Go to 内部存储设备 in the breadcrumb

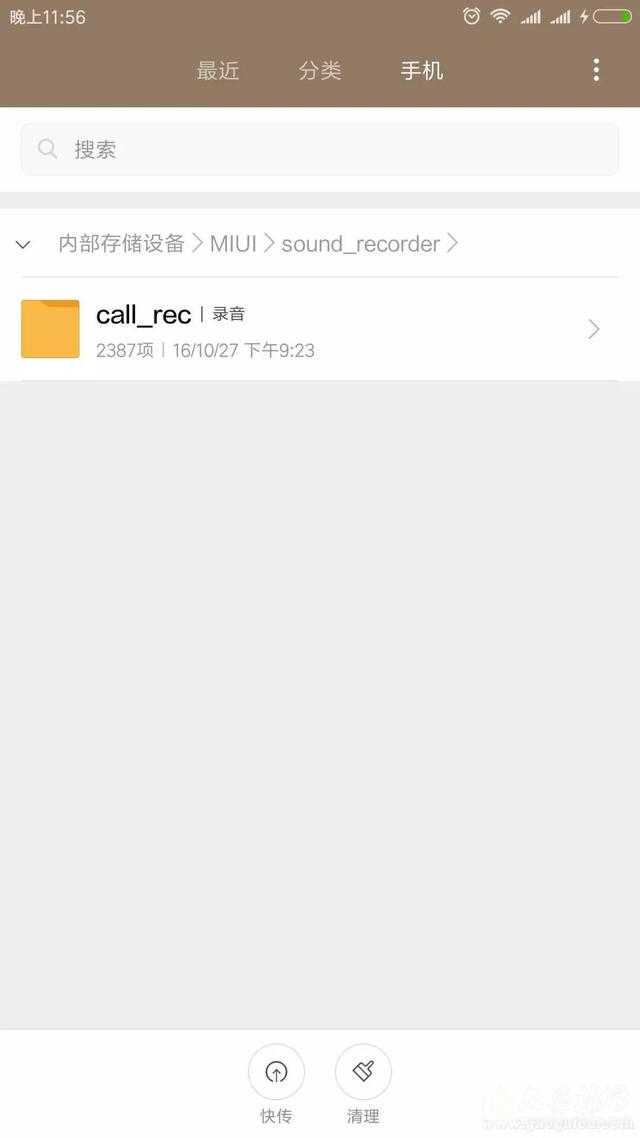[121, 244]
